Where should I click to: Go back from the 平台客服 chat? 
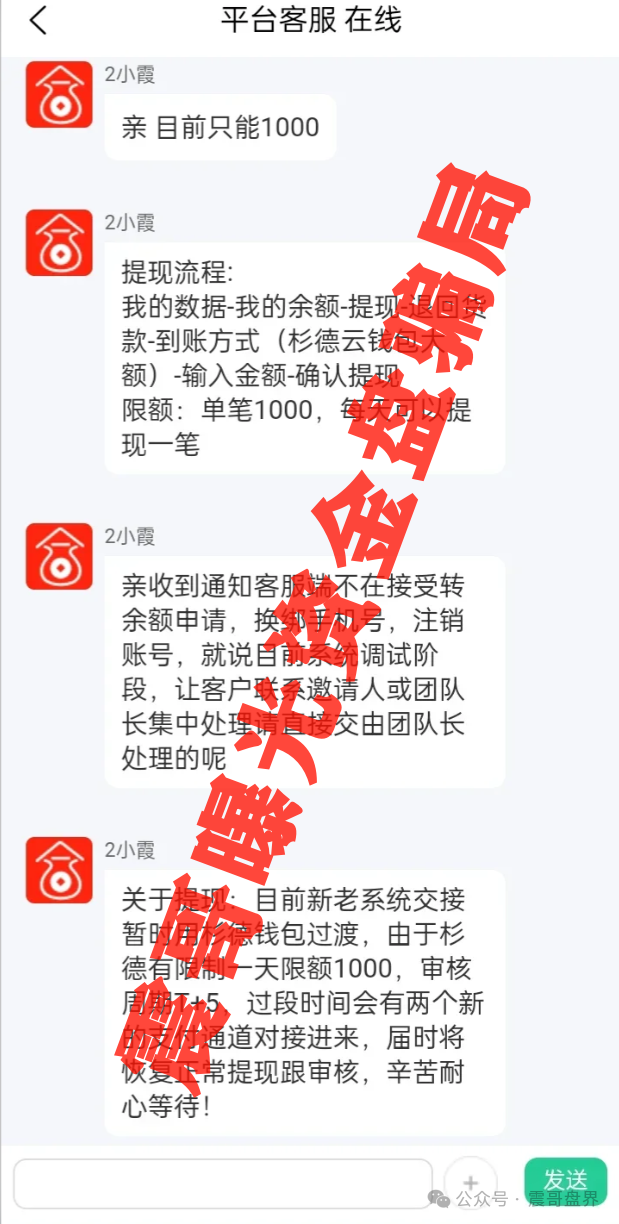38,21
